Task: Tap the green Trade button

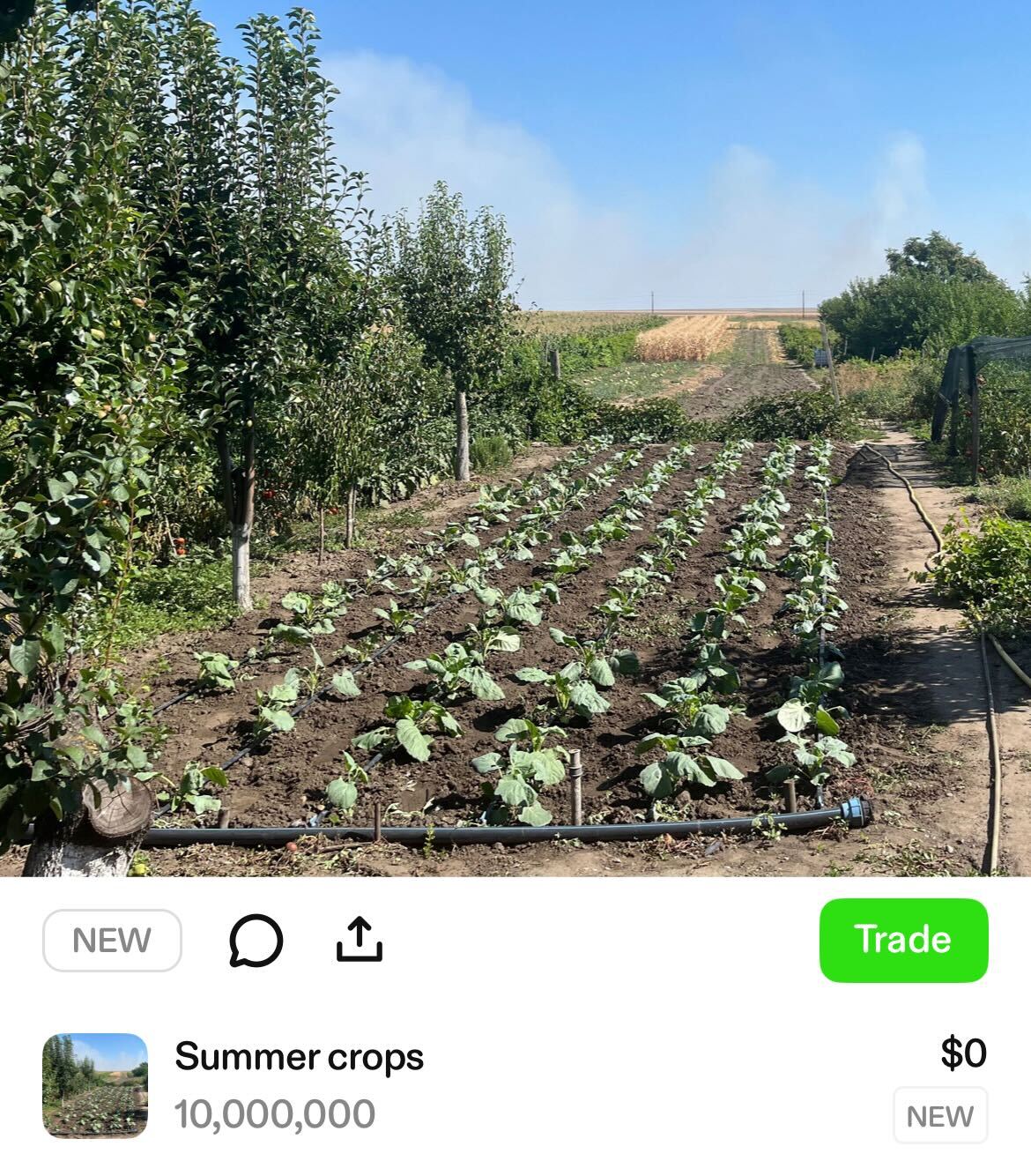Action: point(903,940)
